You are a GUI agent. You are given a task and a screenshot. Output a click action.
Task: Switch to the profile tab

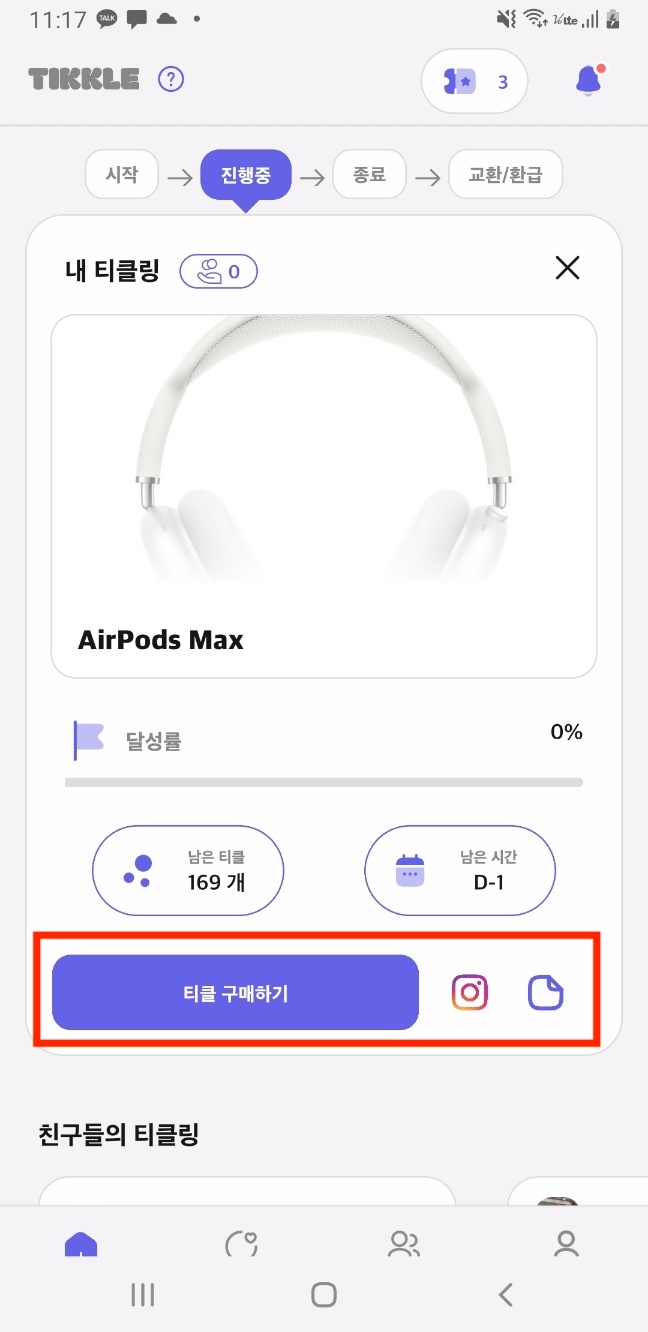tap(567, 1244)
